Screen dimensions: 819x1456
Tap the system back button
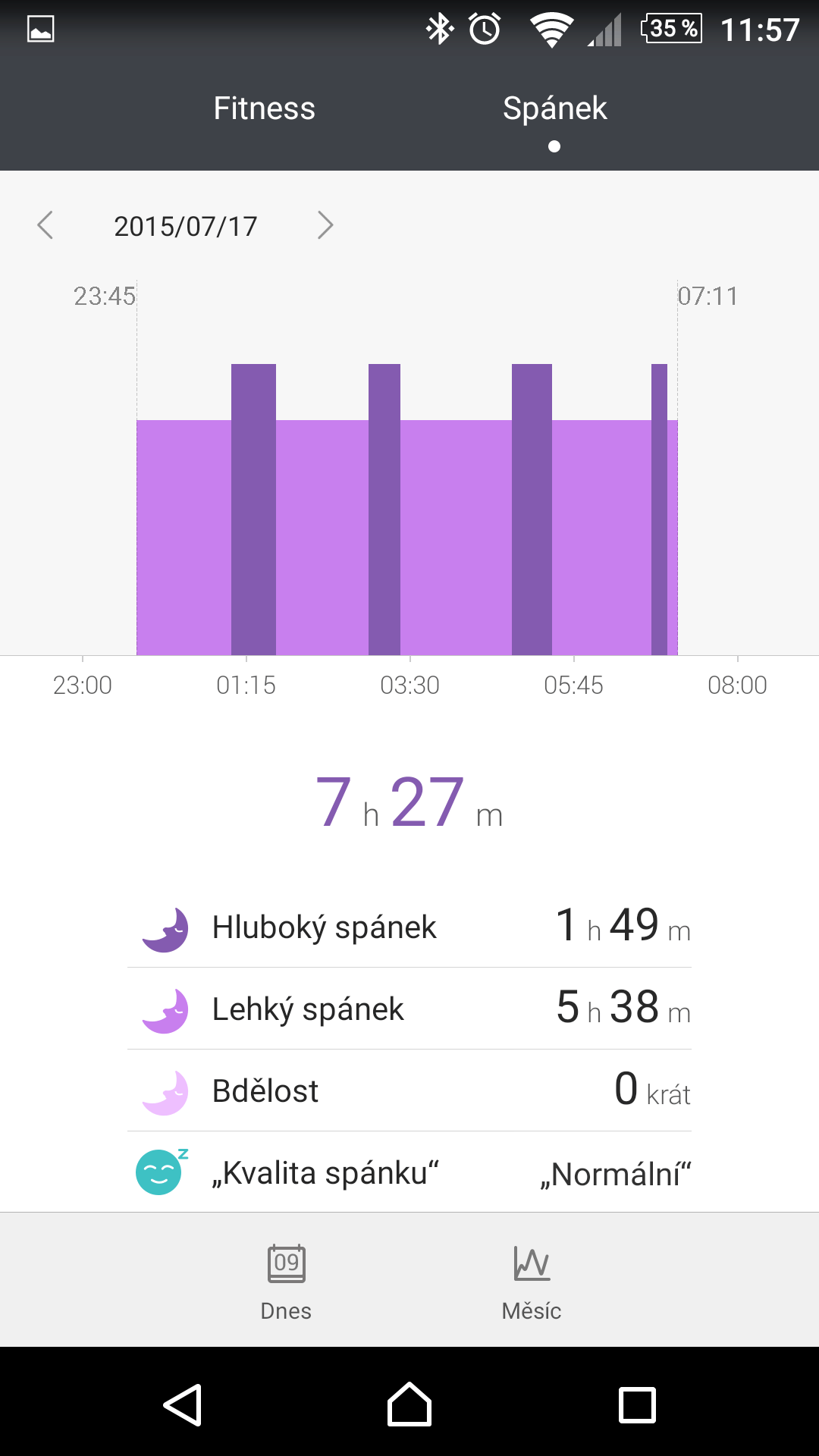[183, 1405]
